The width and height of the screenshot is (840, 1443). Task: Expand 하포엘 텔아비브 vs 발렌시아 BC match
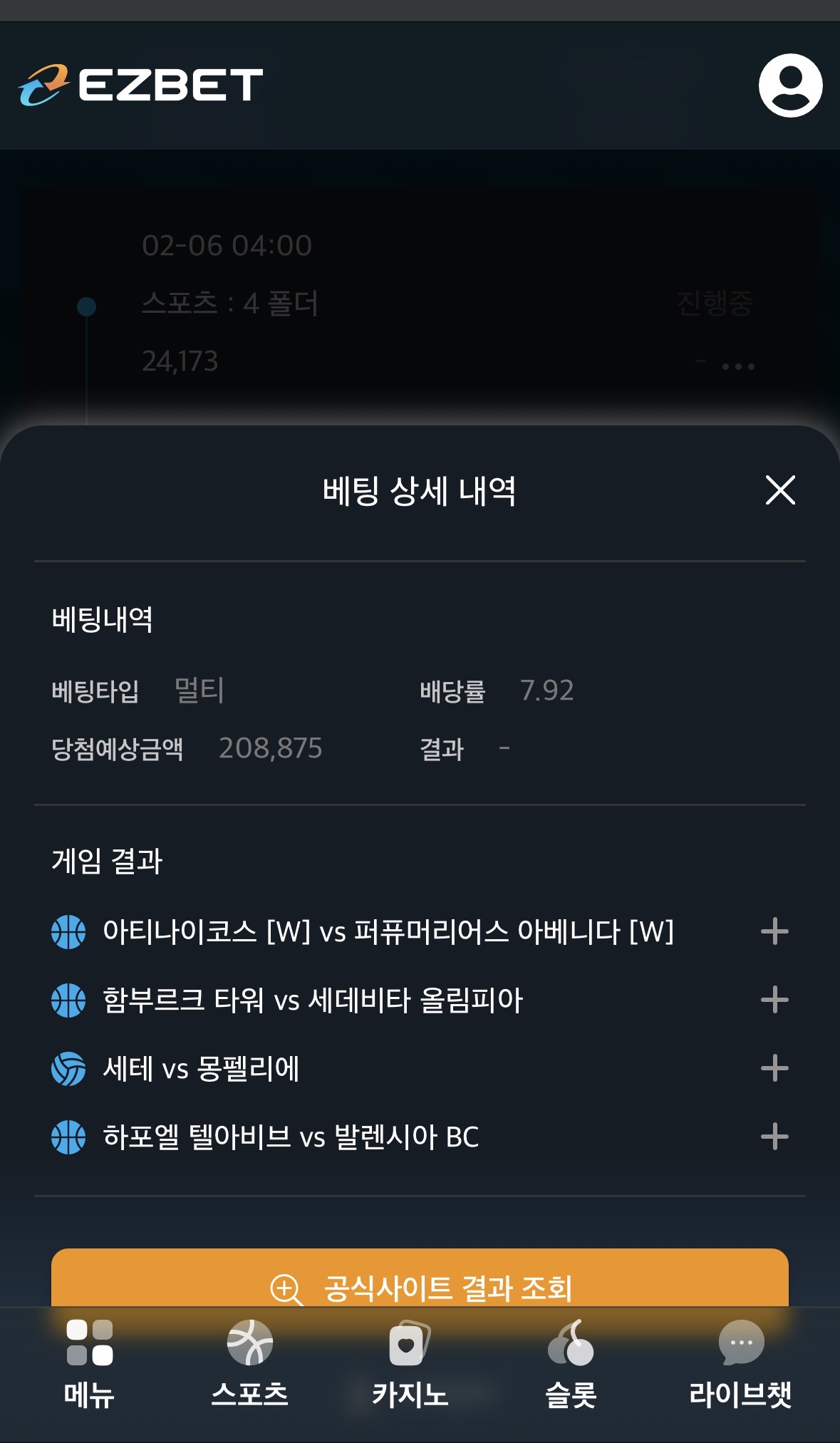[x=774, y=1137]
